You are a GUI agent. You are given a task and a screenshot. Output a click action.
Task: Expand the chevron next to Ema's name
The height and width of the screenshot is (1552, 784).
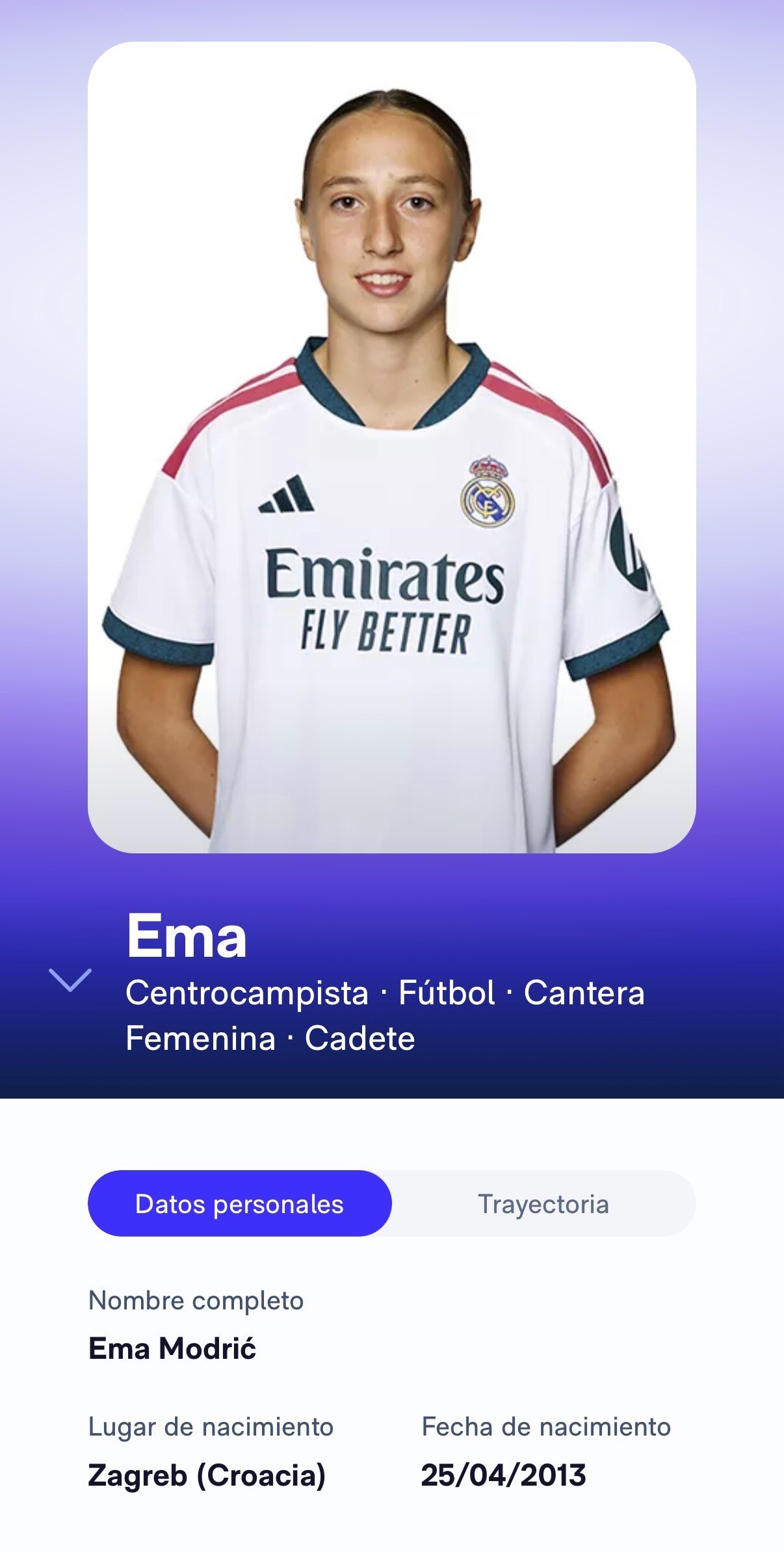[x=70, y=980]
